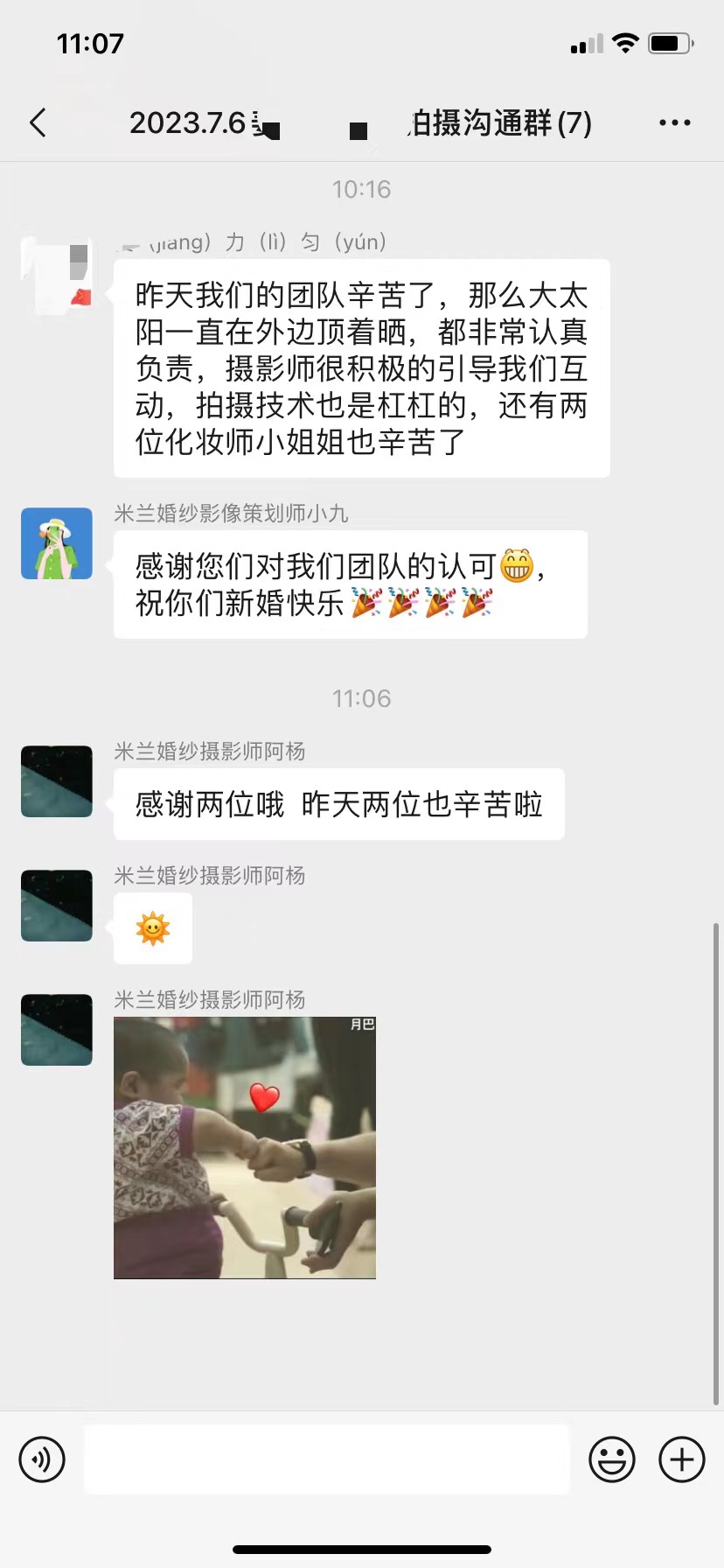Open the emoji sticker panel
Viewport: 724px width, 1568px height.
[612, 1459]
